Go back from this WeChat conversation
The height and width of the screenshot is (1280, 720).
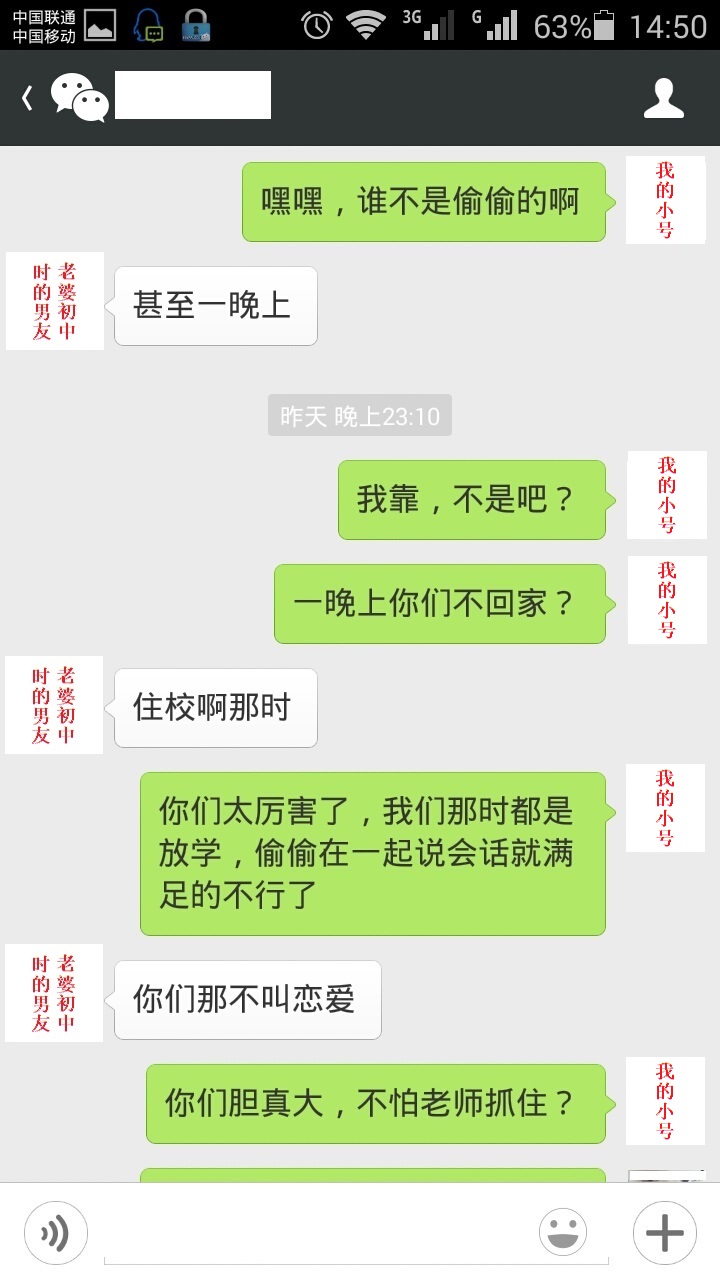[x=28, y=98]
